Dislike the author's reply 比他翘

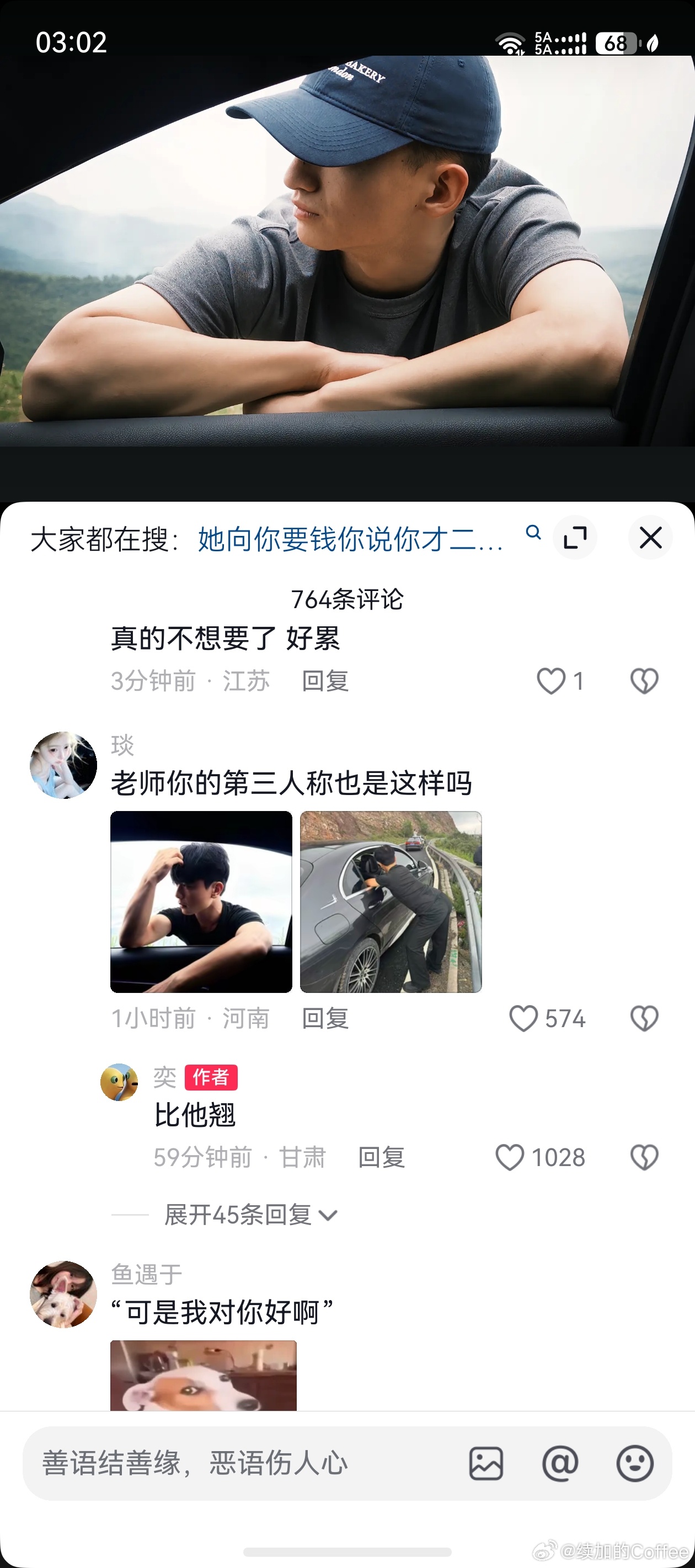[644, 1157]
